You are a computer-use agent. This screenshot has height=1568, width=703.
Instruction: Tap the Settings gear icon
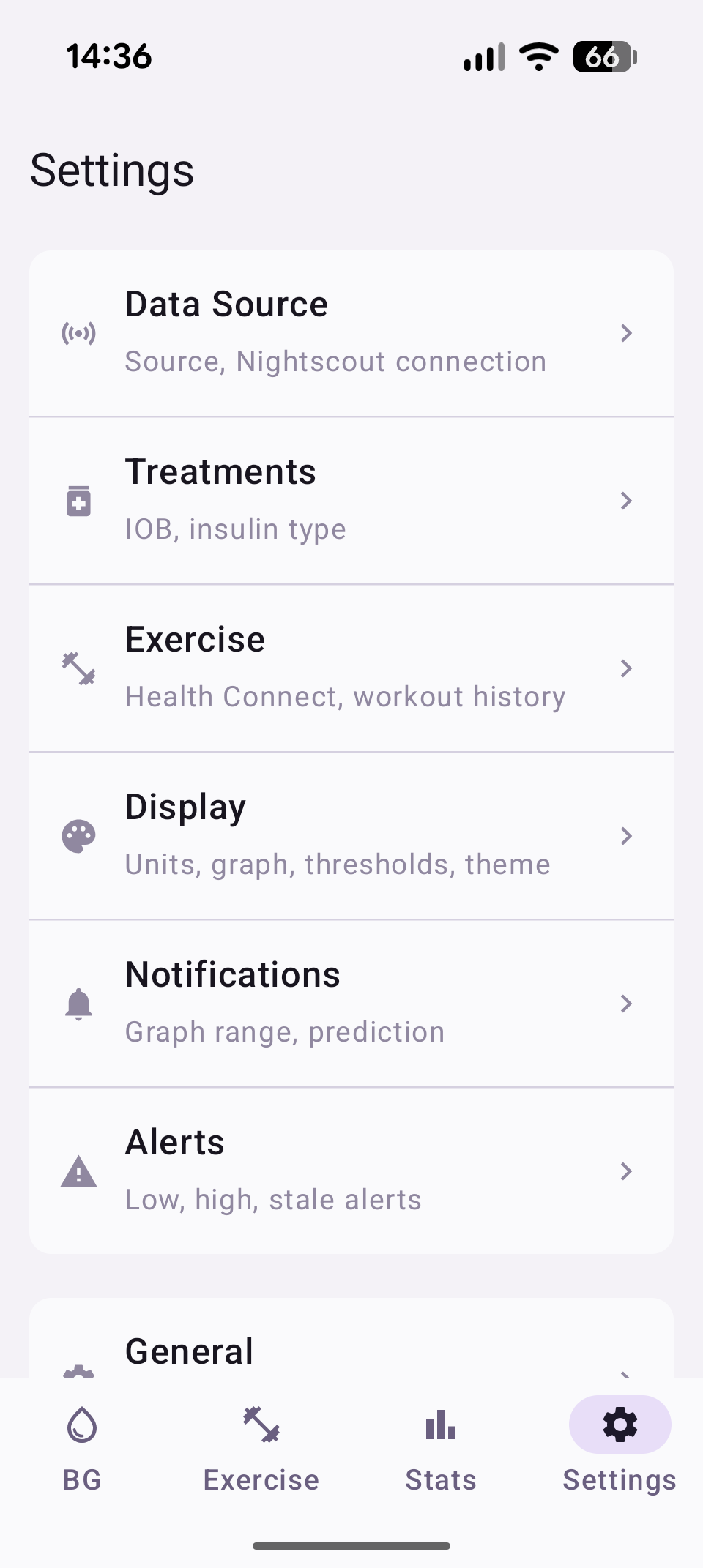(x=619, y=1425)
